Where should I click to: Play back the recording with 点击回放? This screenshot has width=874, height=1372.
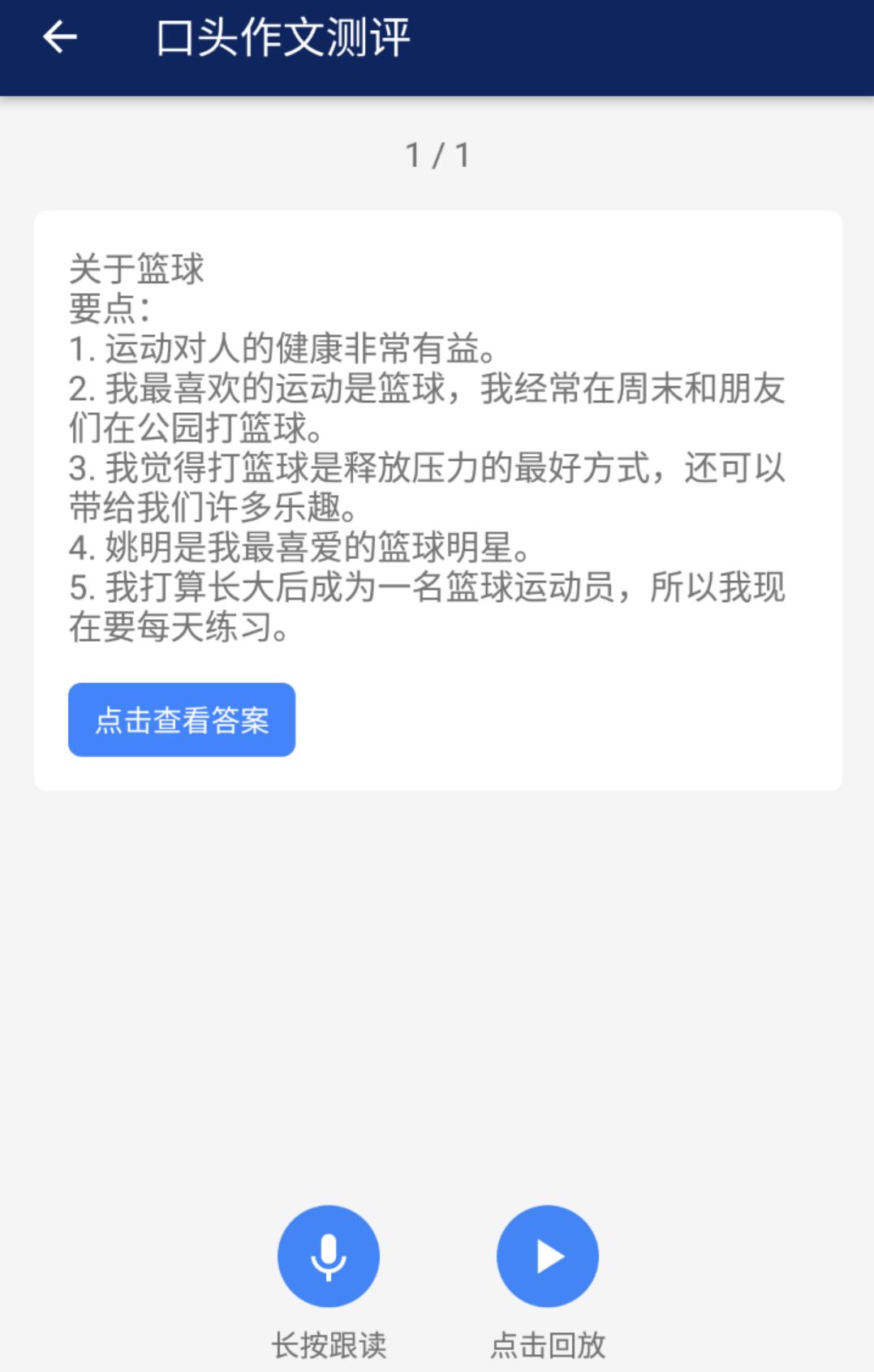(548, 1256)
